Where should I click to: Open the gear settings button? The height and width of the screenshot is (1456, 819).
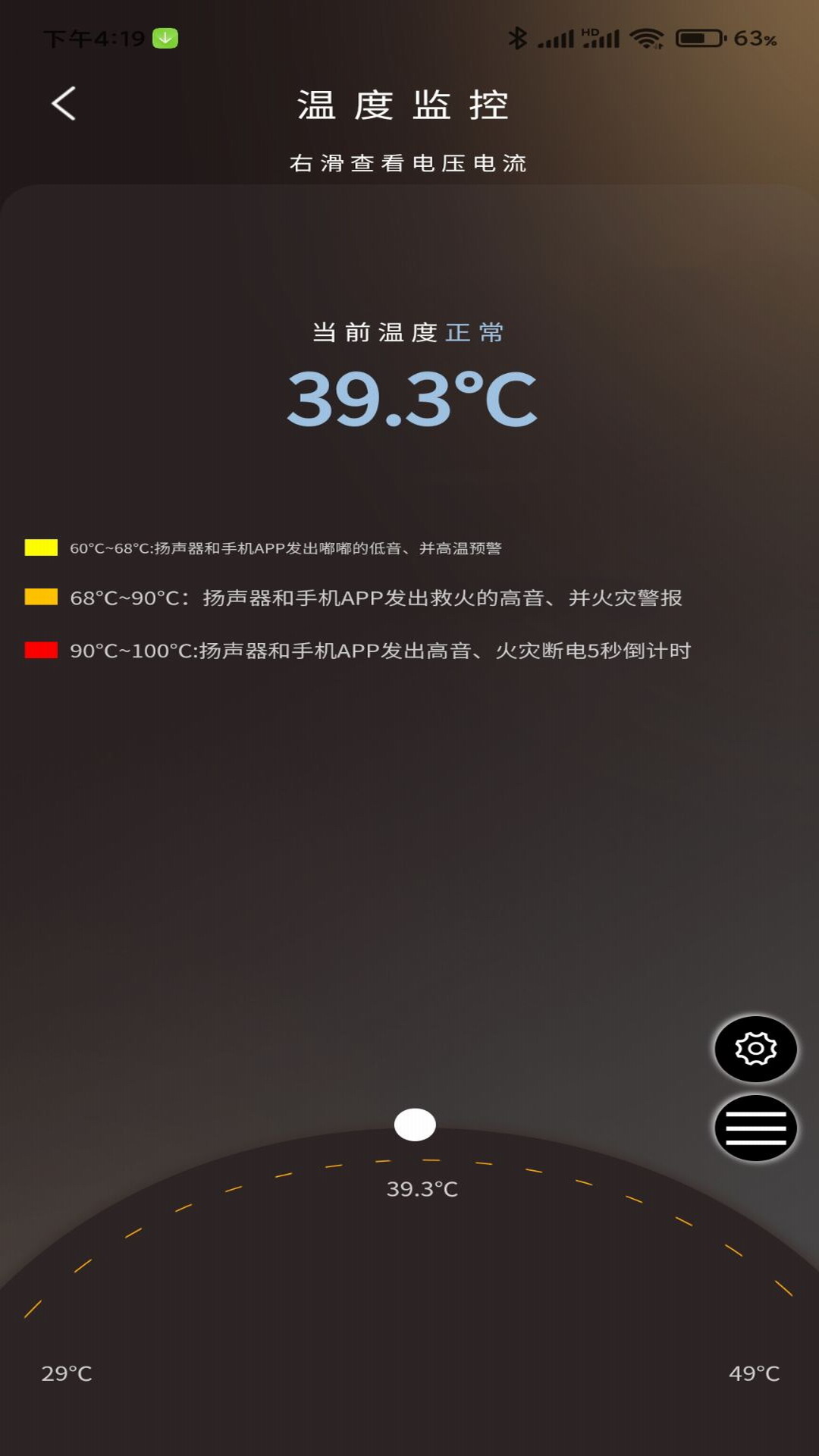tap(755, 1049)
